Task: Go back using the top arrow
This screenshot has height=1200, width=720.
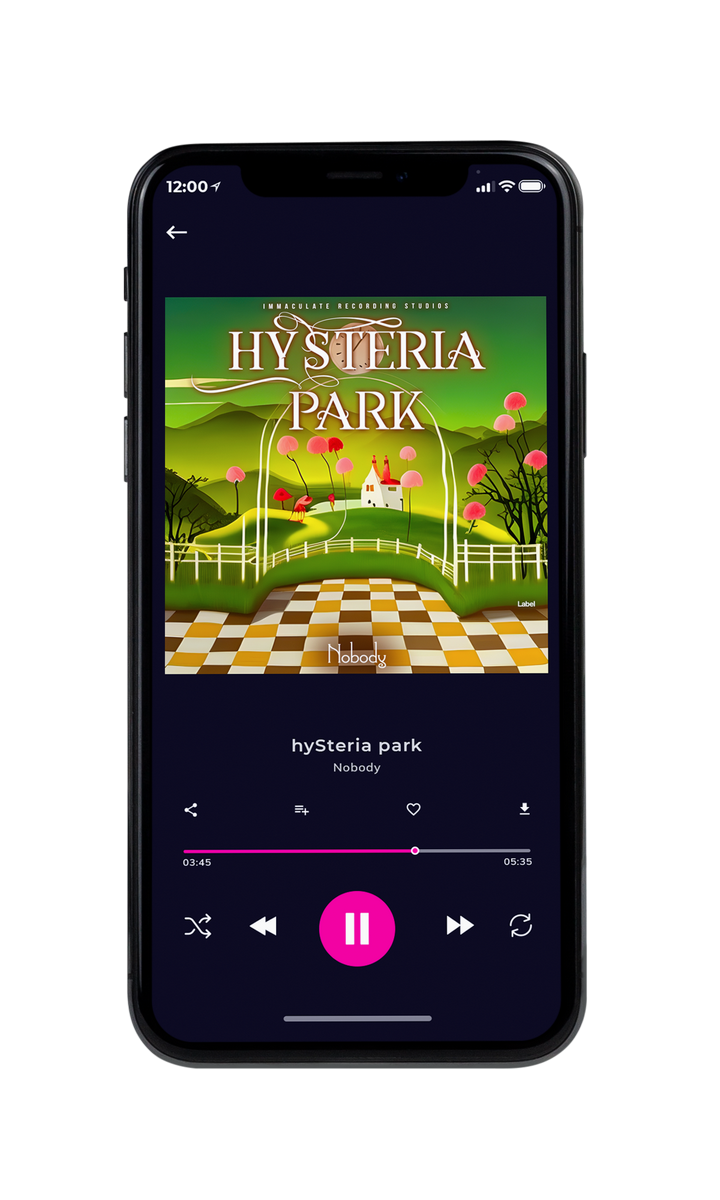Action: tap(176, 232)
